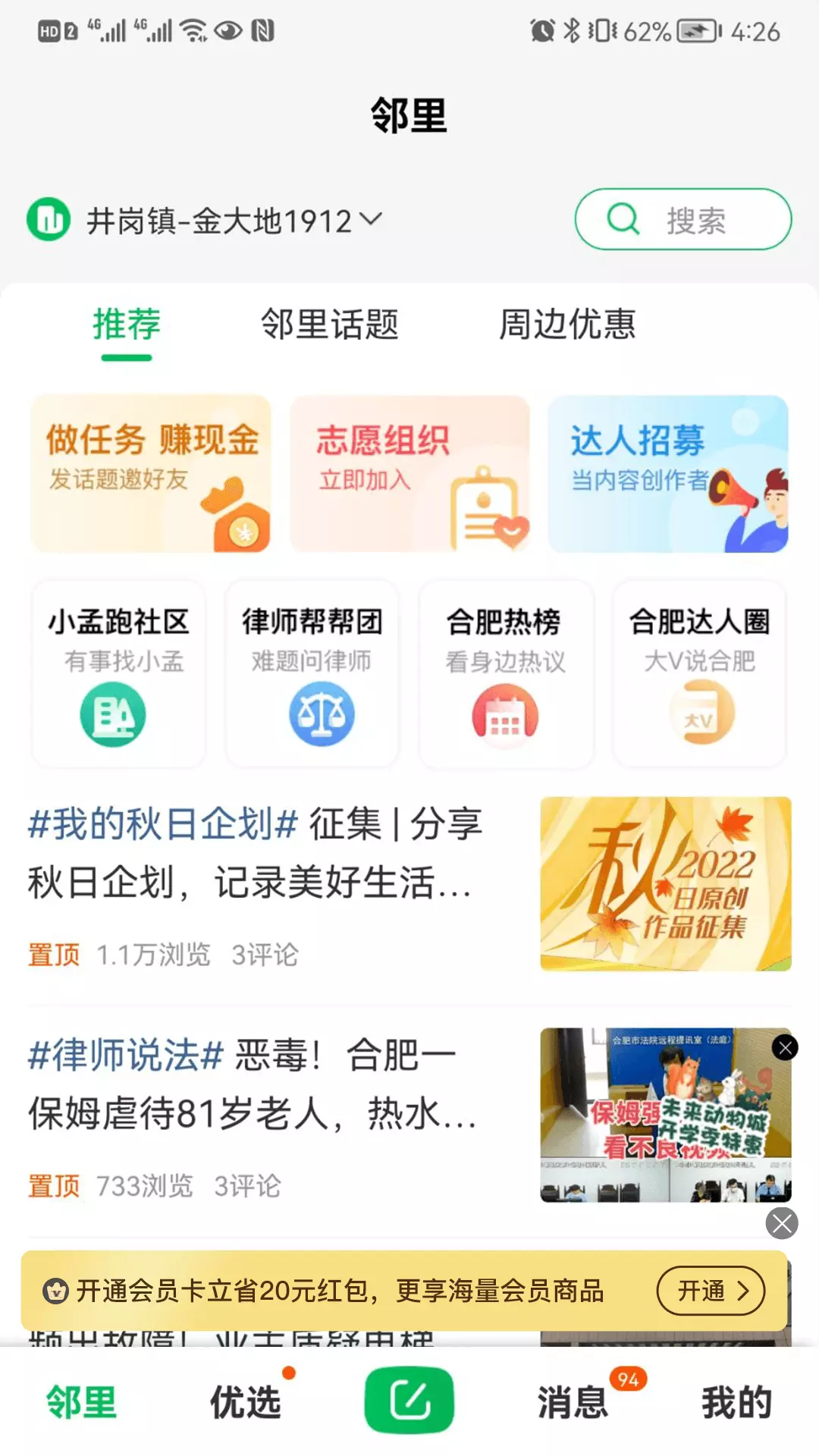This screenshot has width=819, height=1456.
Task: Dismiss the membership card banner
Action: click(x=782, y=1222)
